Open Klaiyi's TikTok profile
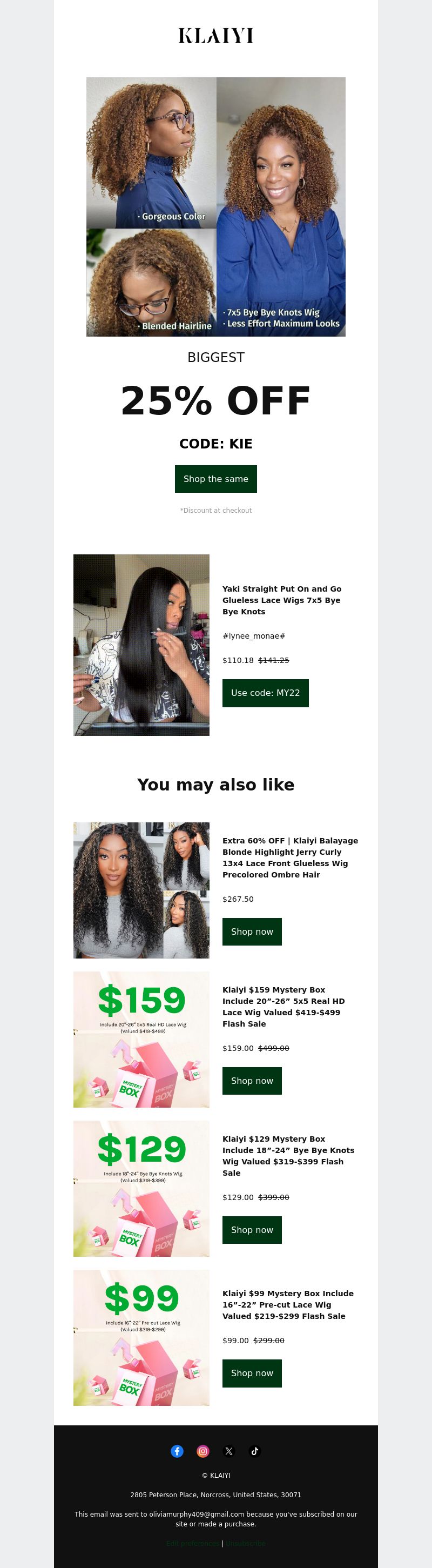The image size is (432, 1568). tap(255, 1451)
